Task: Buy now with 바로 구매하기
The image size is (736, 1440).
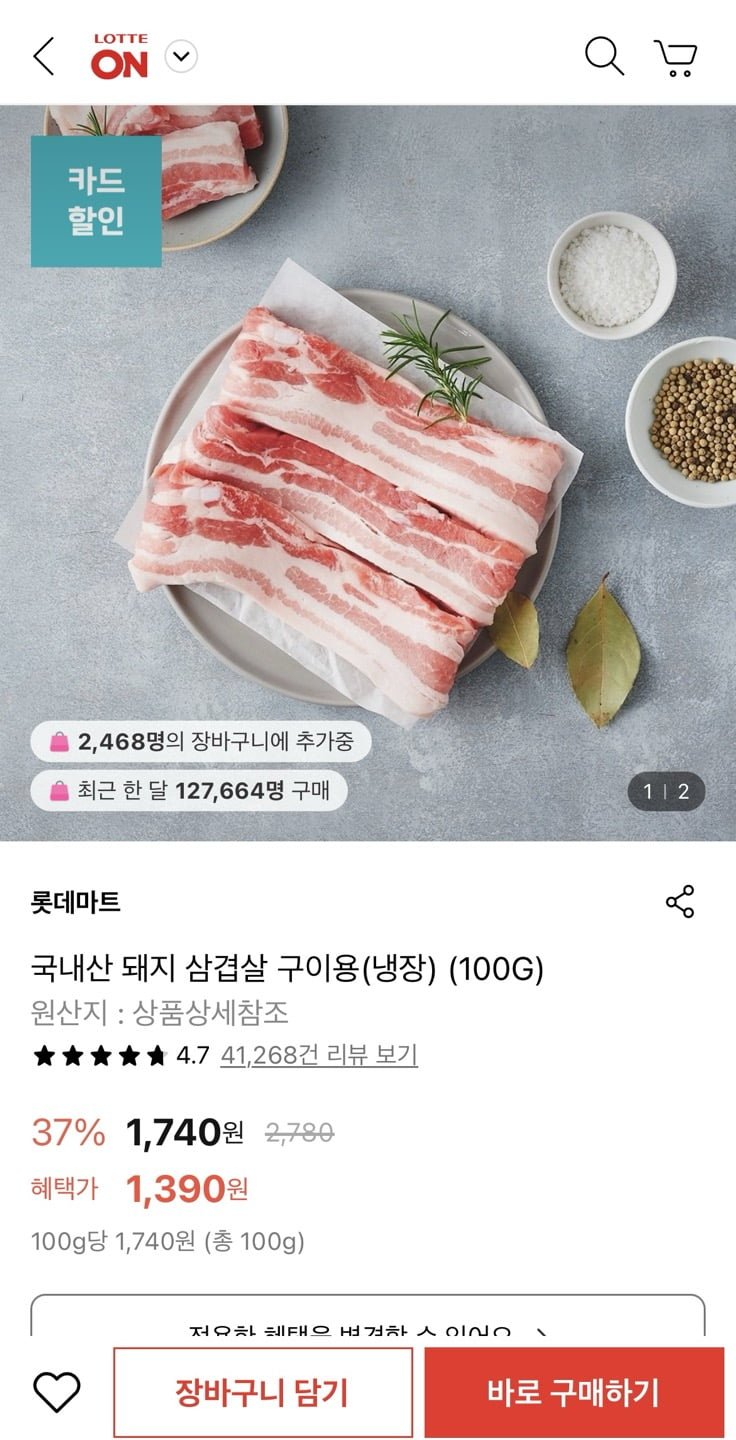Action: tap(574, 1392)
